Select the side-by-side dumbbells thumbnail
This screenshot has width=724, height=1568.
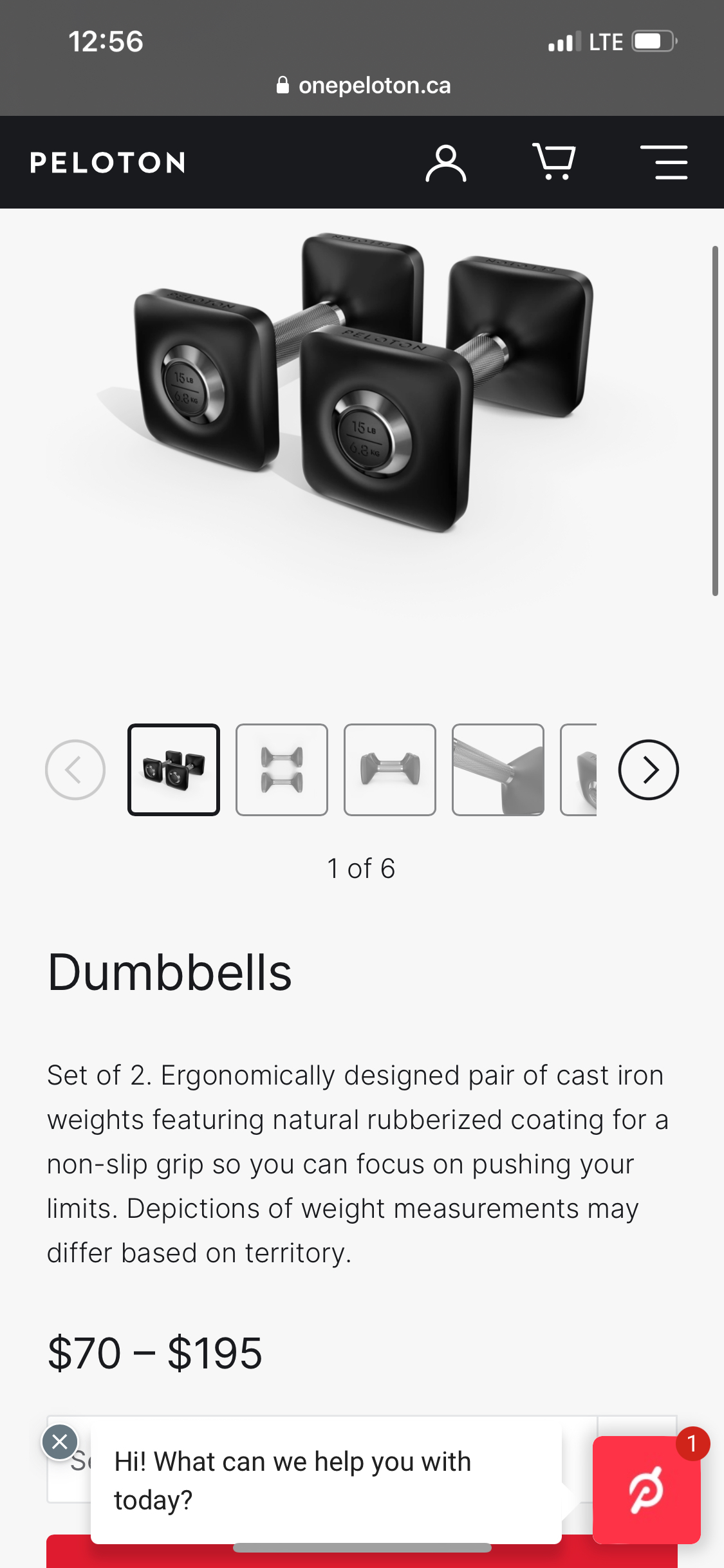point(282,770)
